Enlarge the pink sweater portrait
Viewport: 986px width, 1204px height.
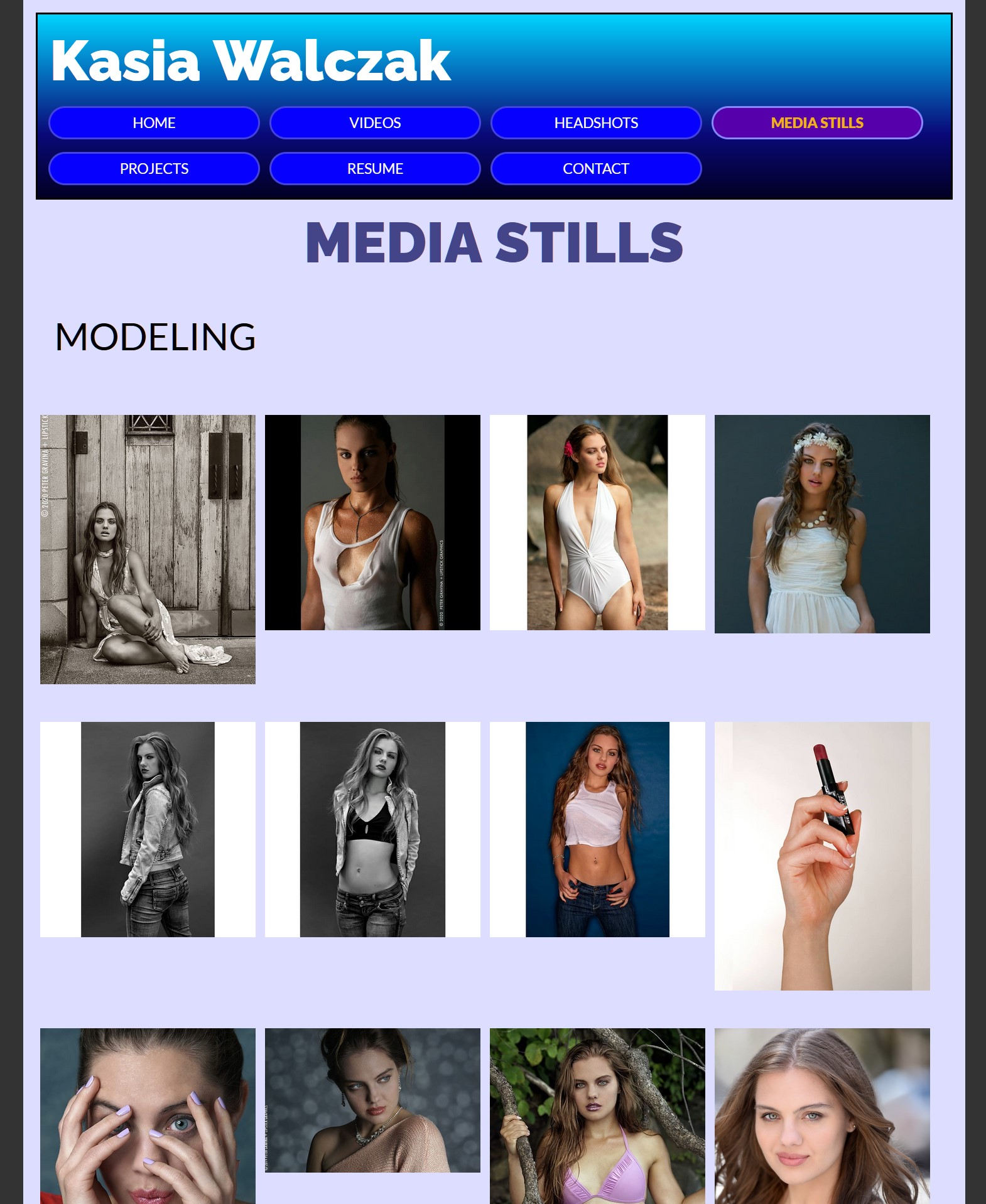click(x=372, y=1100)
